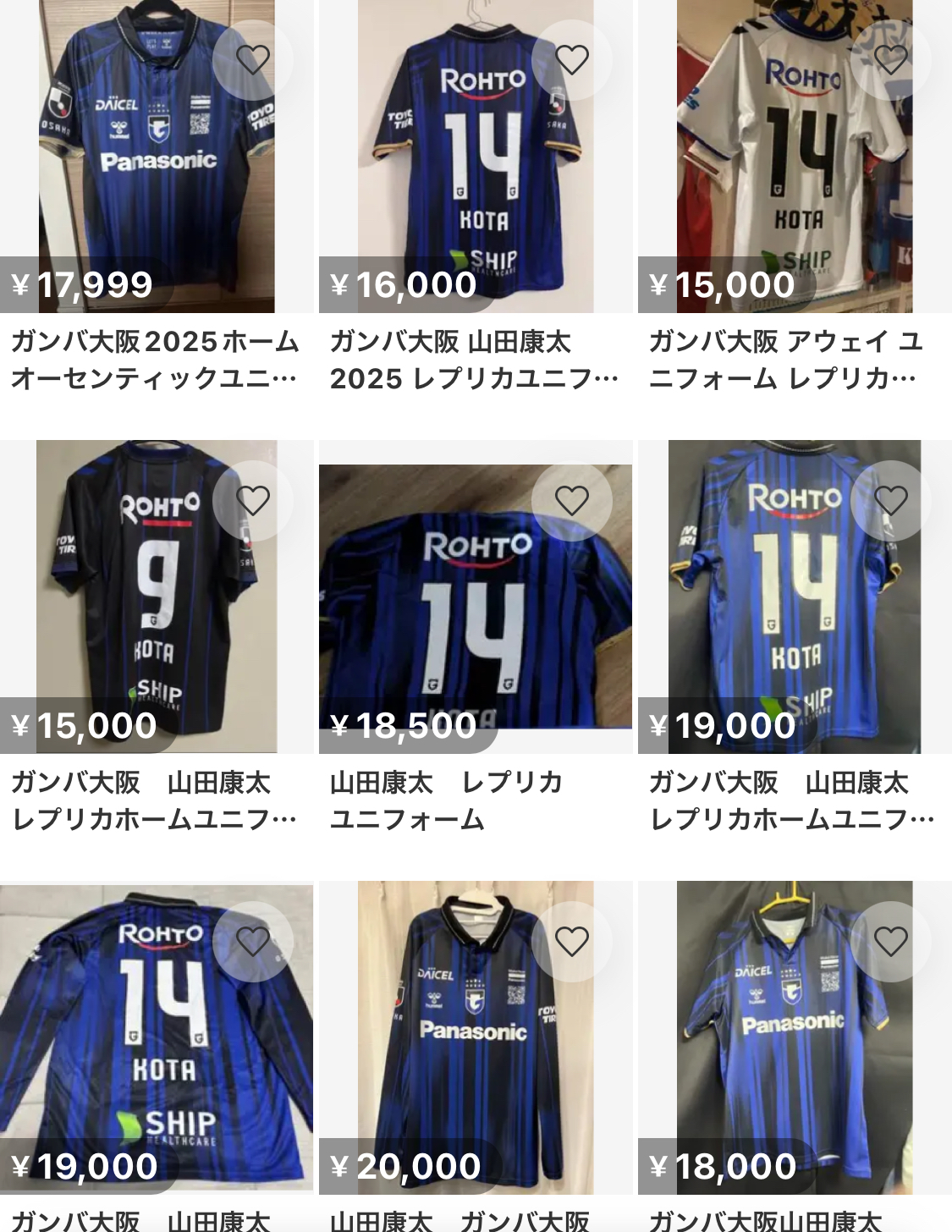This screenshot has height=1232, width=952.
Task: Like the white away uniform listing
Action: pyautogui.click(x=890, y=60)
